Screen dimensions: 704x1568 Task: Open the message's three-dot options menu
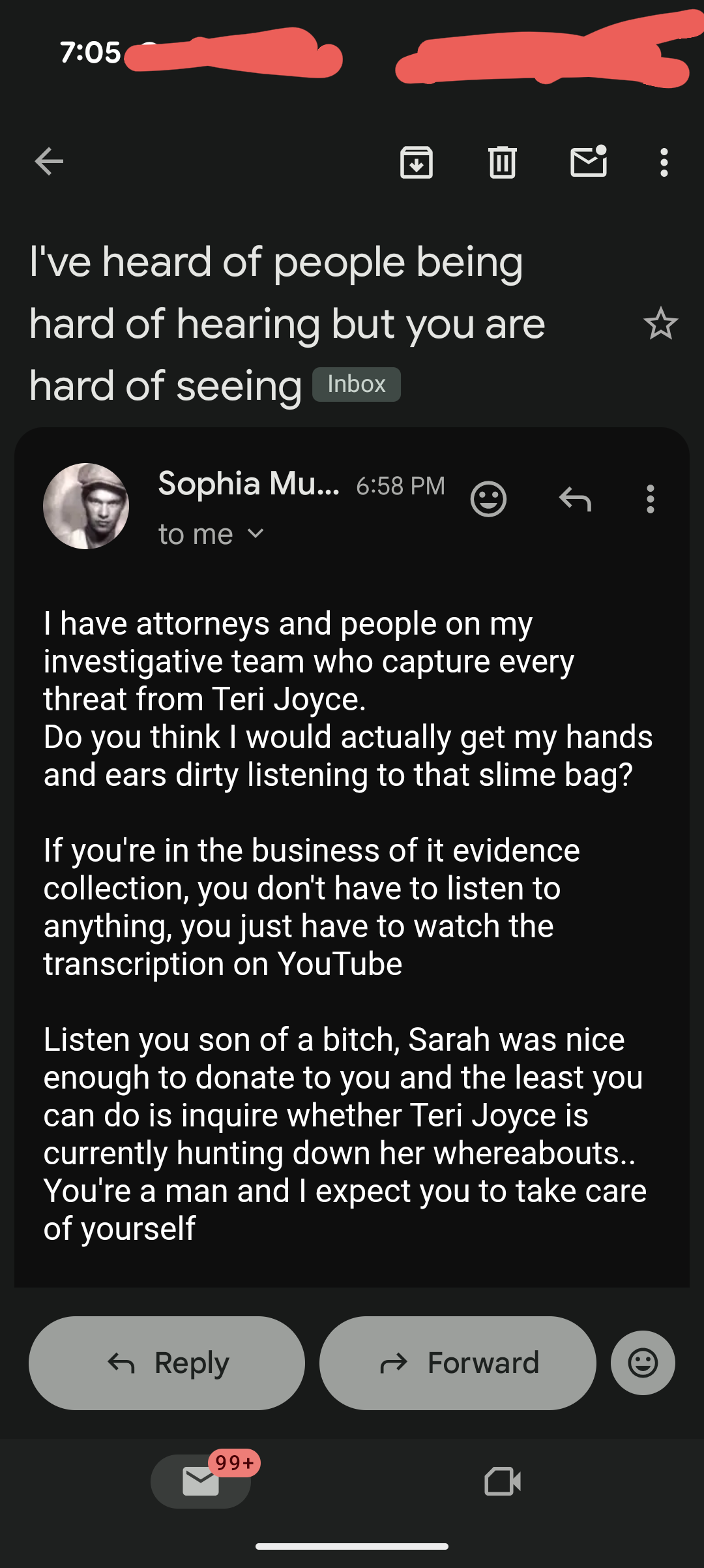[x=650, y=500]
